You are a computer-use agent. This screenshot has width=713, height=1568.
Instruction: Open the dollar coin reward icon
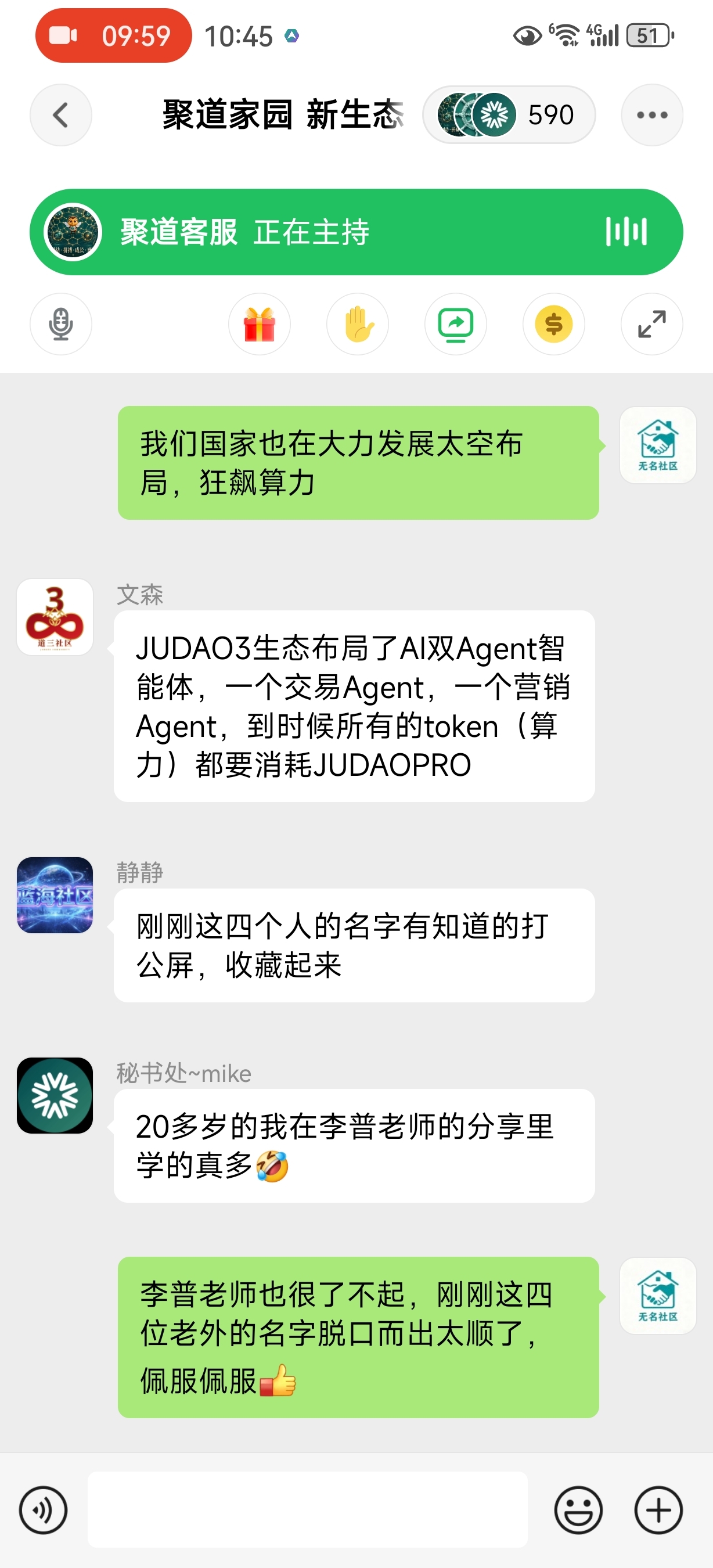[x=553, y=324]
